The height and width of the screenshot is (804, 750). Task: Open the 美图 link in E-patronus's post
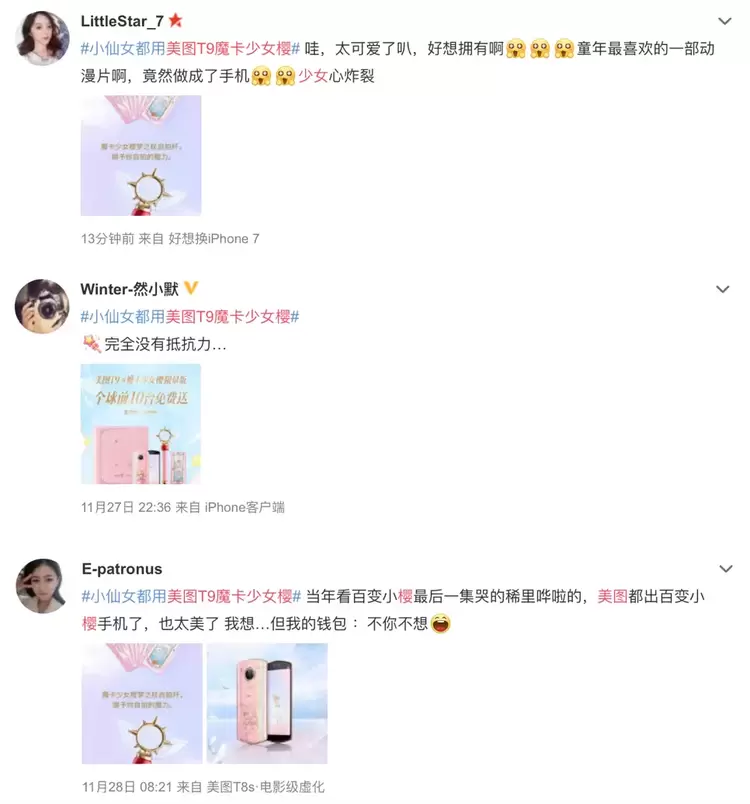pos(612,596)
